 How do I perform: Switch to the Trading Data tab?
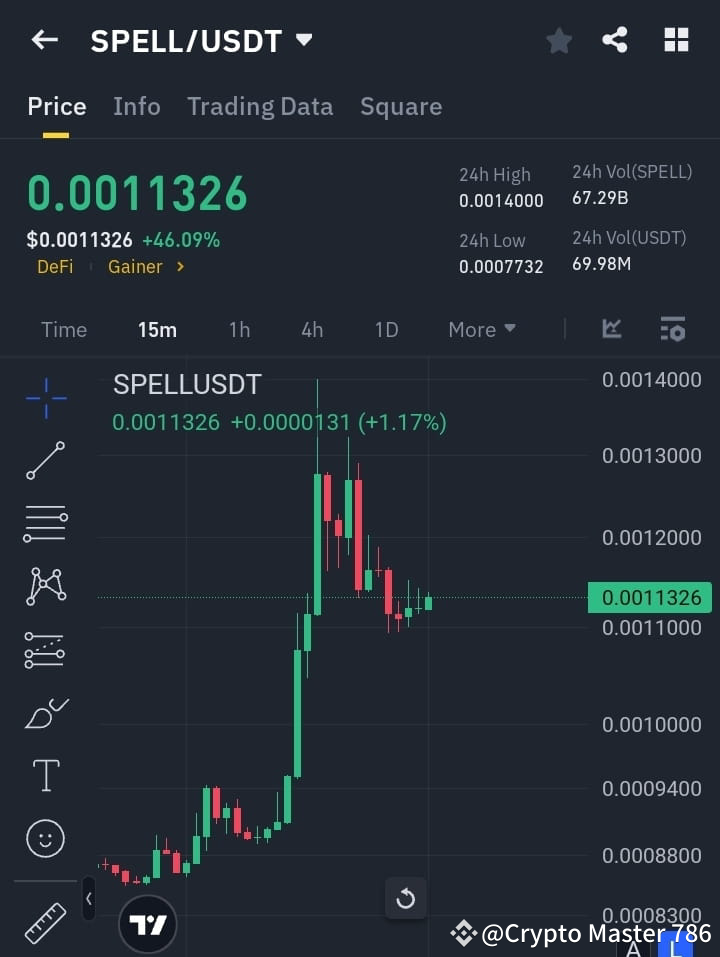260,106
